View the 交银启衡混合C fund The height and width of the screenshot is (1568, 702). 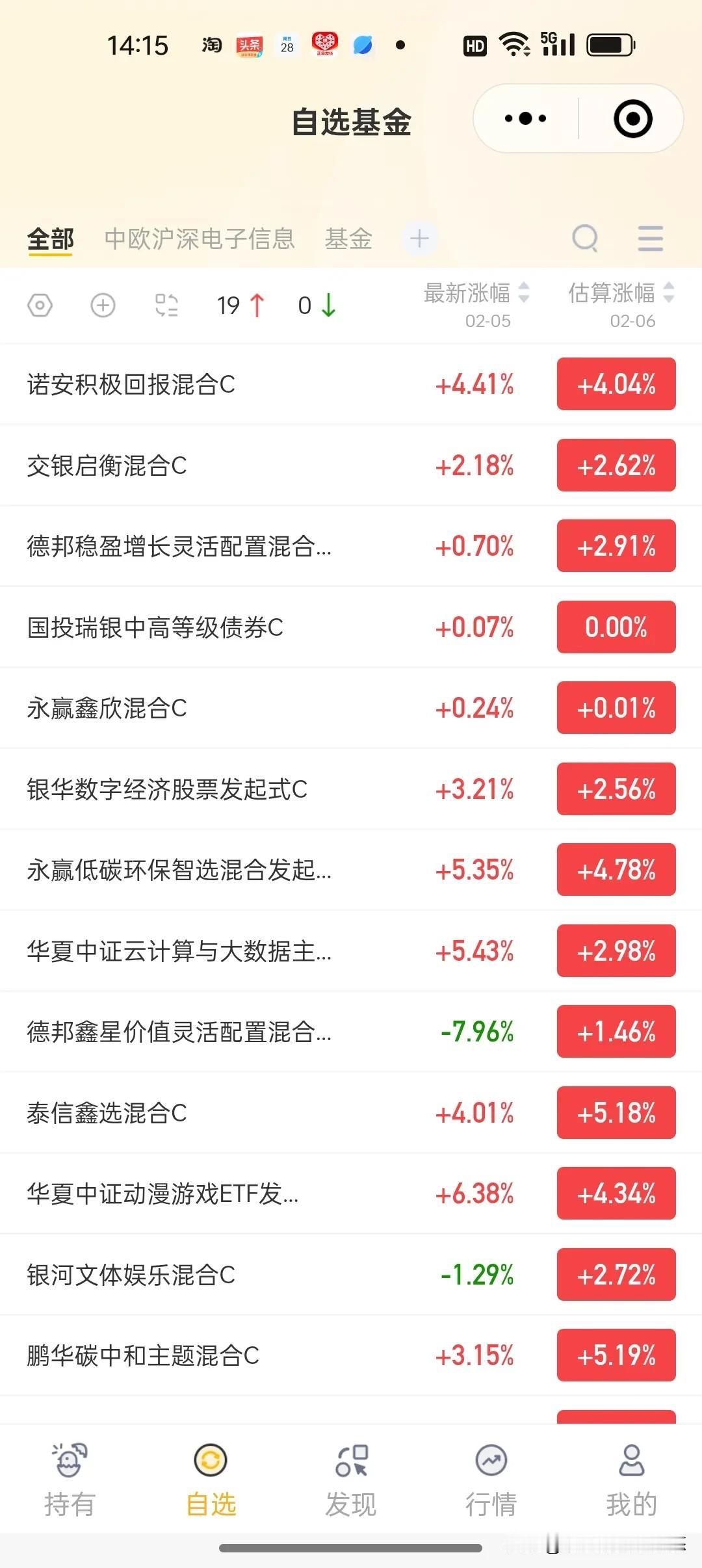[x=107, y=465]
